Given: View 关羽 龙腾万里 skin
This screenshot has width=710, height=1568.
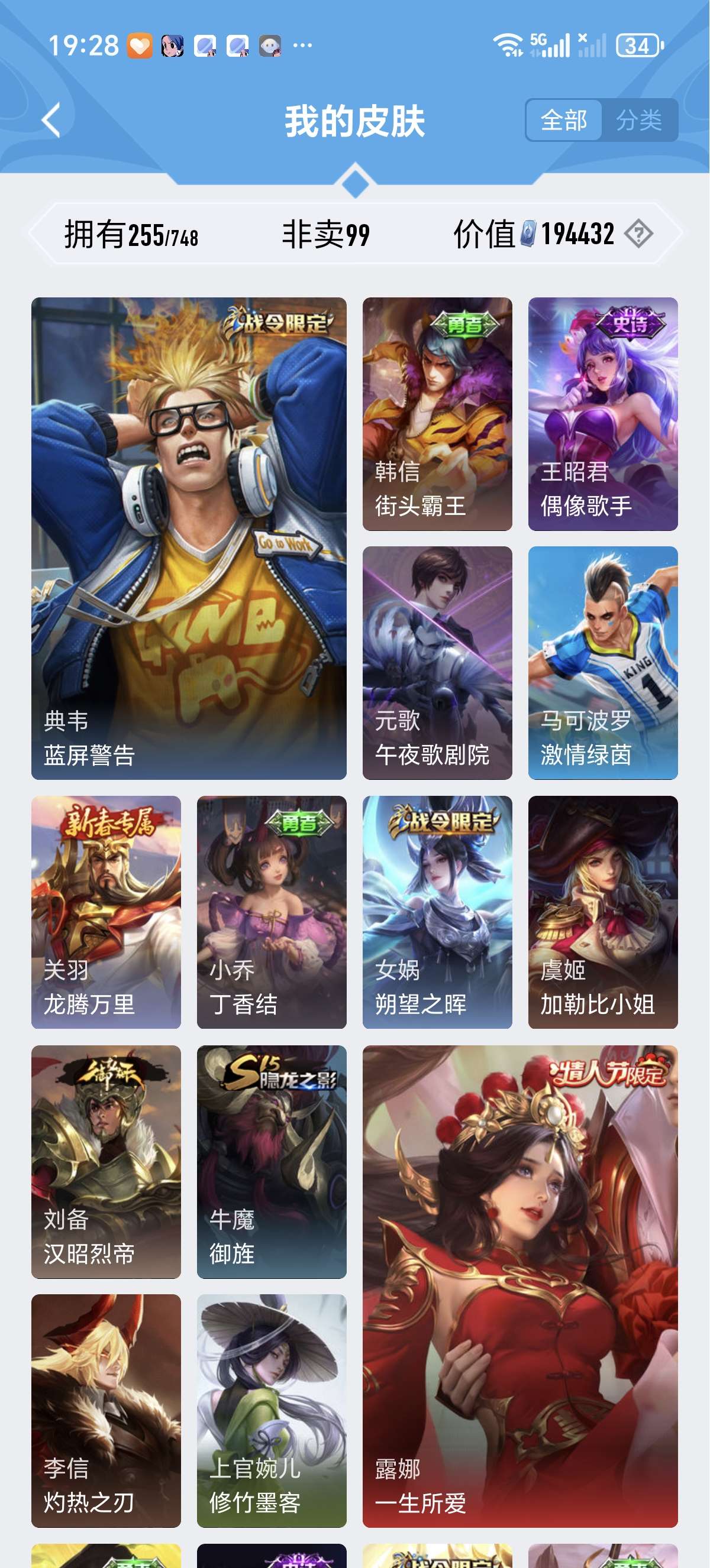Looking at the screenshot, I should tap(106, 912).
